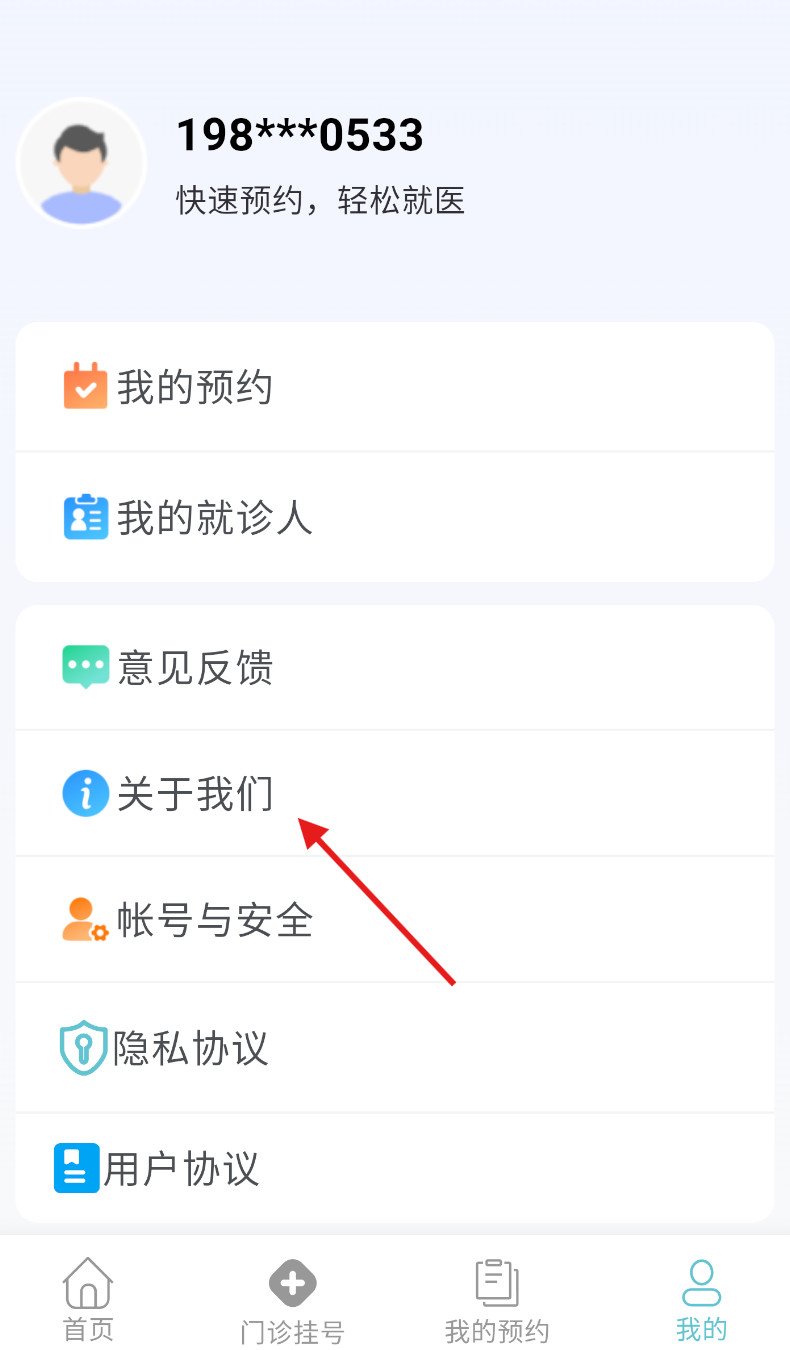
Task: Open 我的预约 in the list
Action: tap(395, 387)
